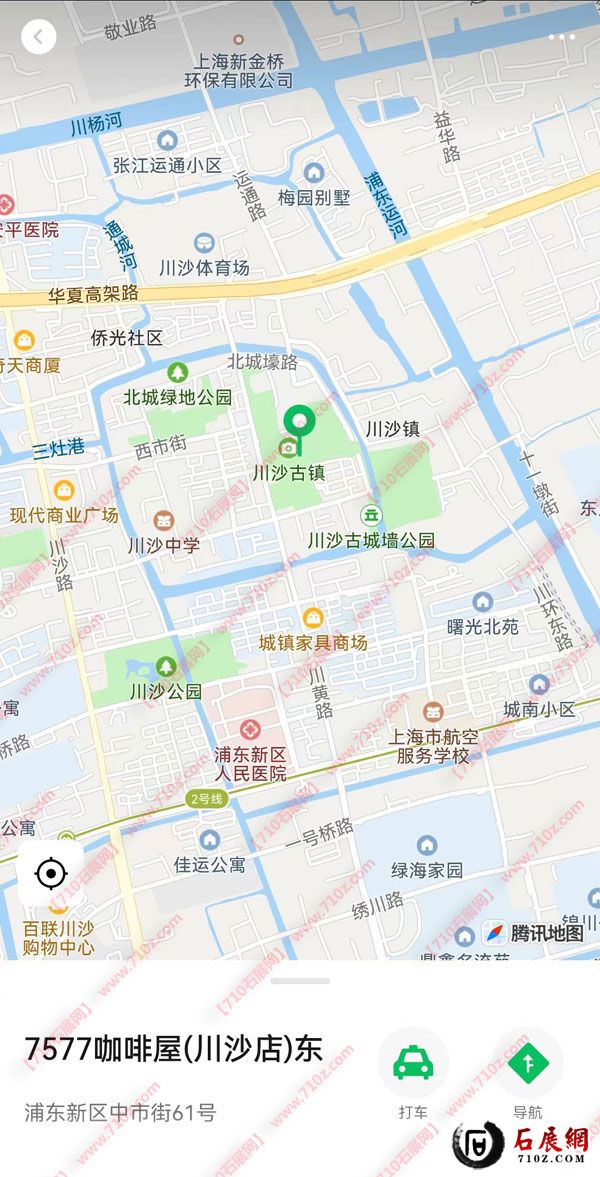Expand the bottom sheet handle

tap(299, 981)
